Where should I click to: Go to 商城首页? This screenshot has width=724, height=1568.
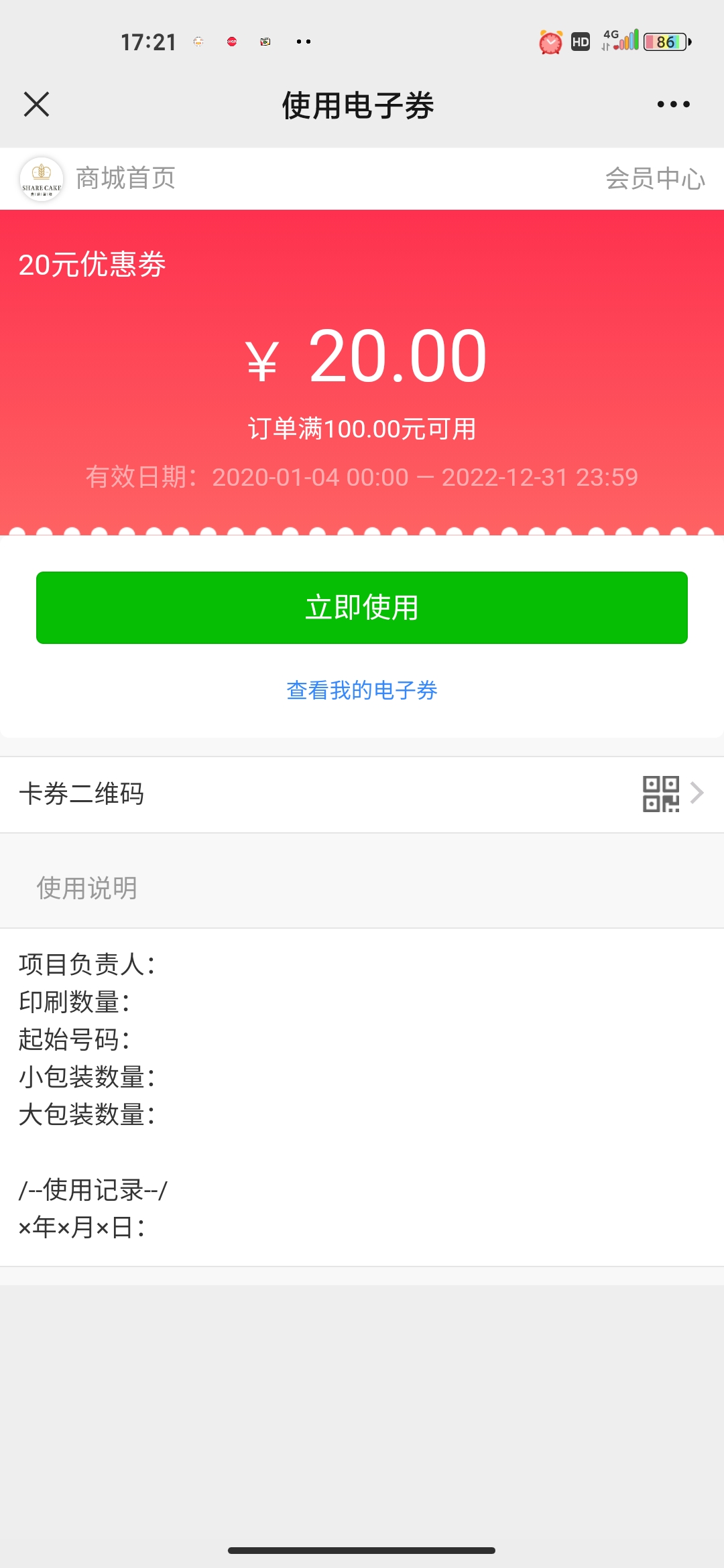click(x=125, y=178)
